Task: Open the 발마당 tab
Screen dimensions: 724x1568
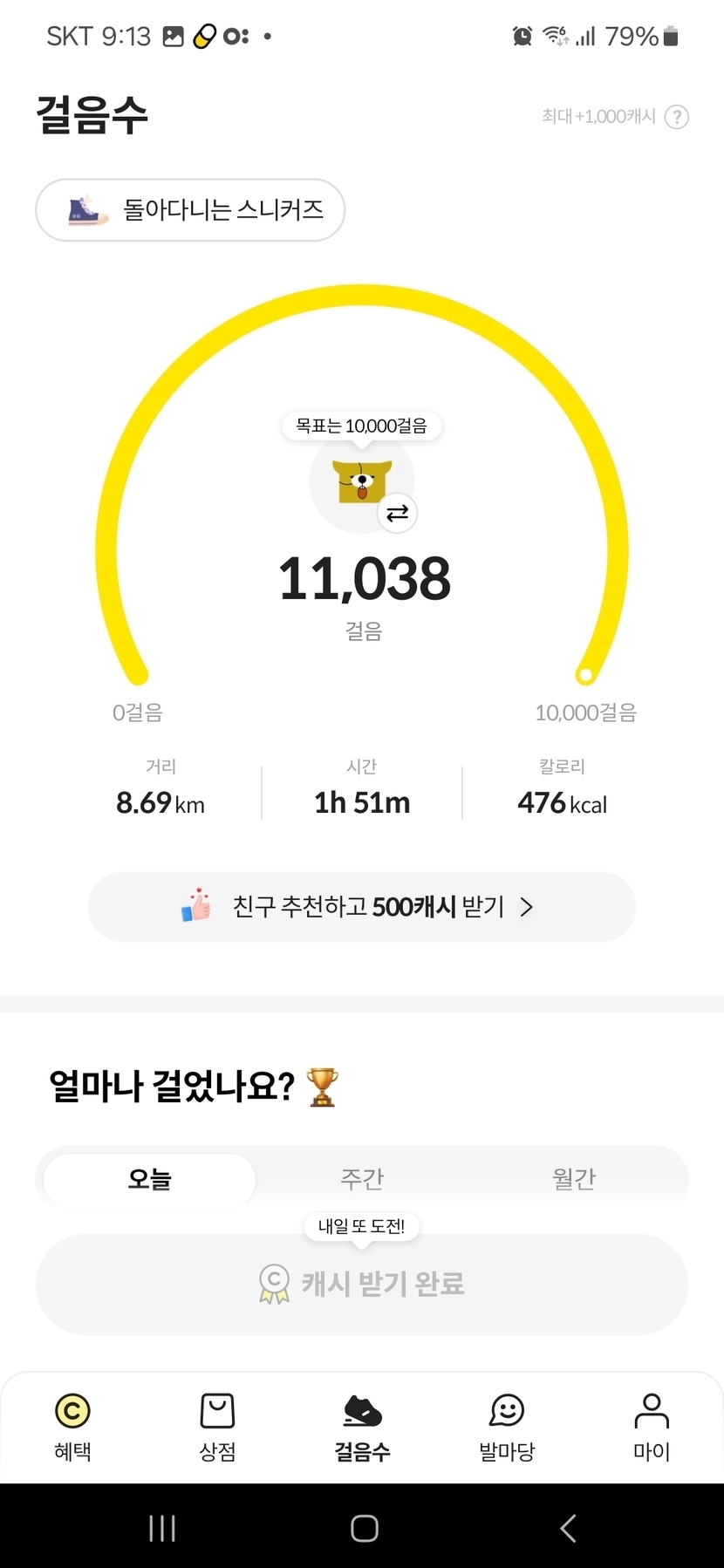Action: (507, 1427)
